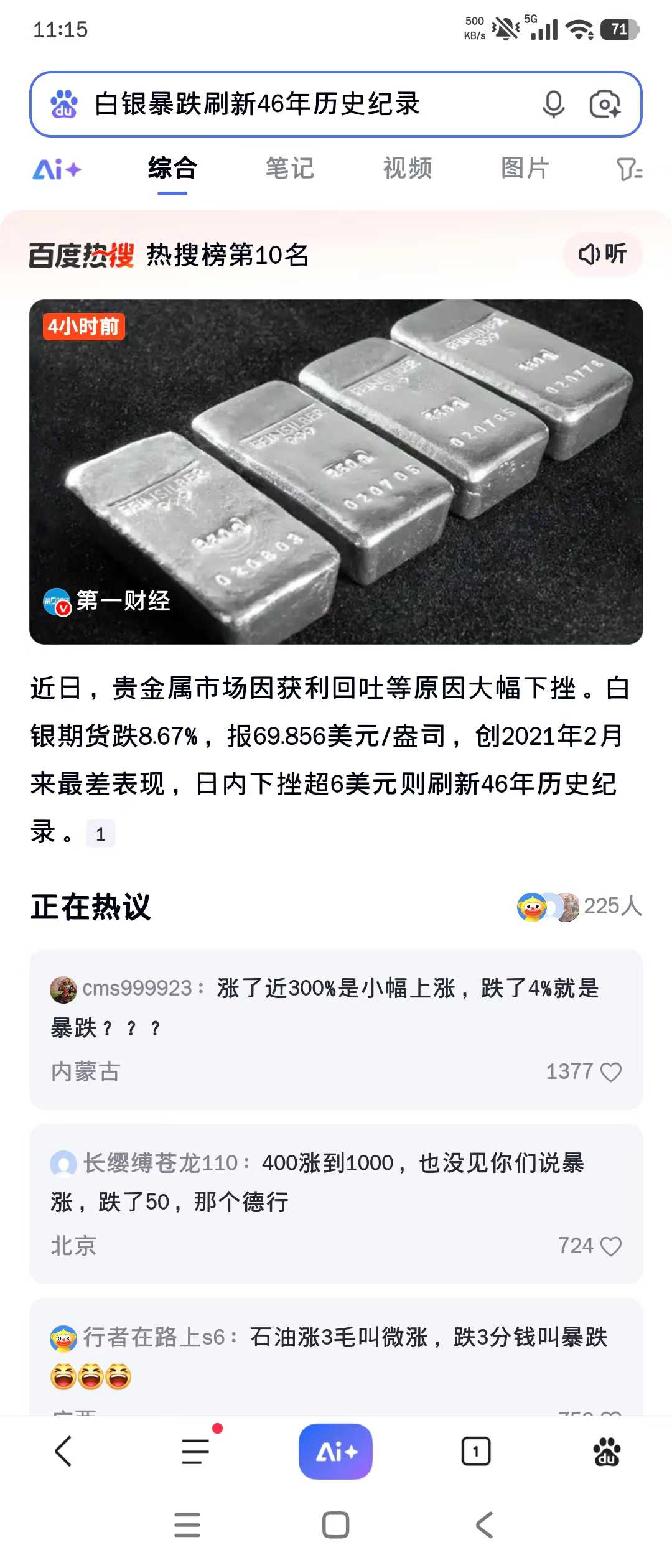This screenshot has width=672, height=1568.
Task: Open camera image search
Action: [x=605, y=104]
